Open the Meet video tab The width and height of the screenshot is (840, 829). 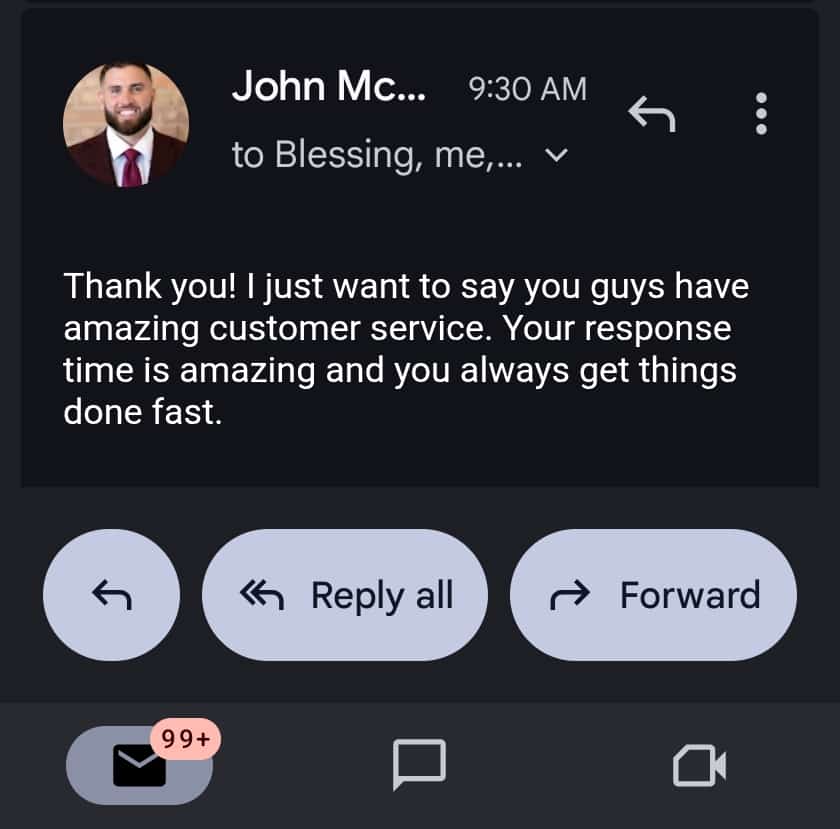tap(699, 766)
